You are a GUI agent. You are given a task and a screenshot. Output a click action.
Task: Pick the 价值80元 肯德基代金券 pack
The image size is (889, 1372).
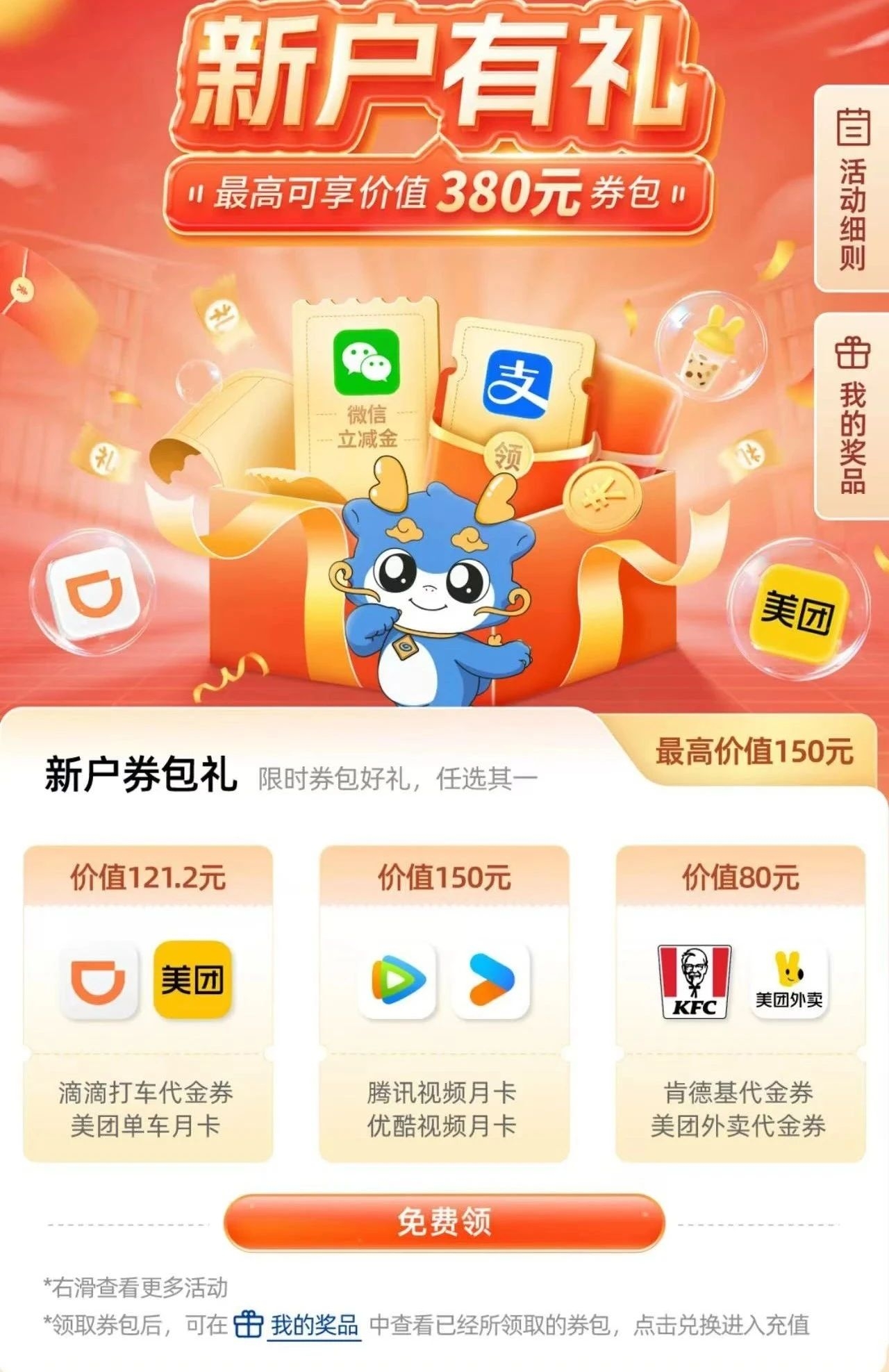point(740,1003)
